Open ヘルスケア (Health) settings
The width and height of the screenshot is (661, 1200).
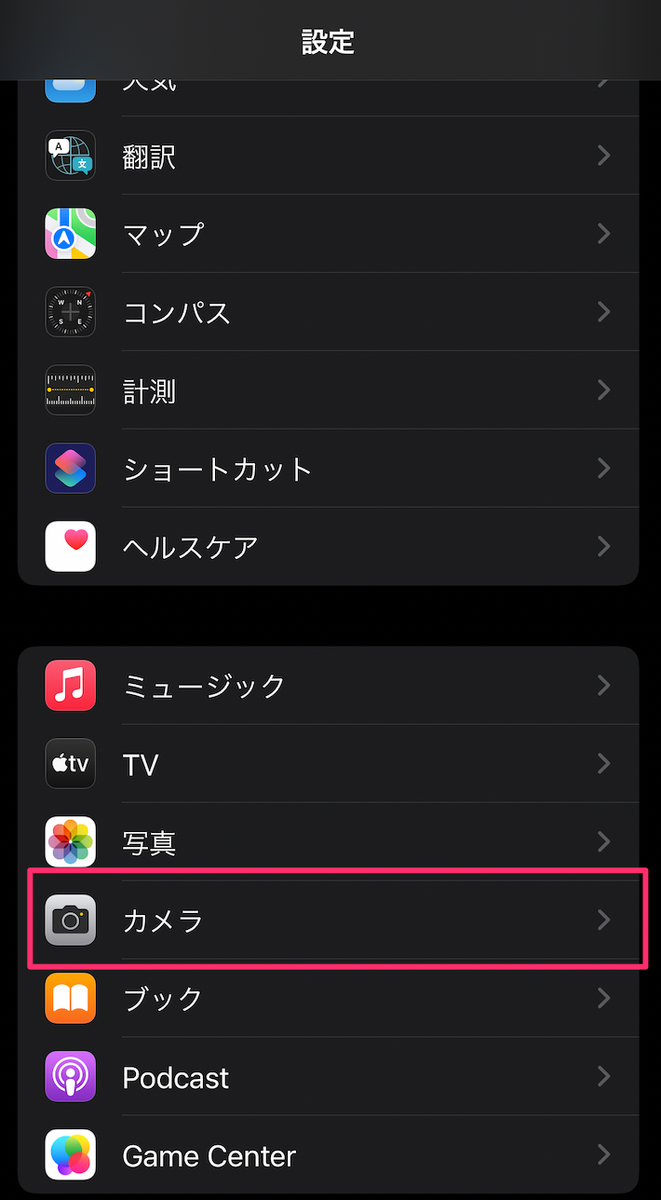[x=328, y=547]
